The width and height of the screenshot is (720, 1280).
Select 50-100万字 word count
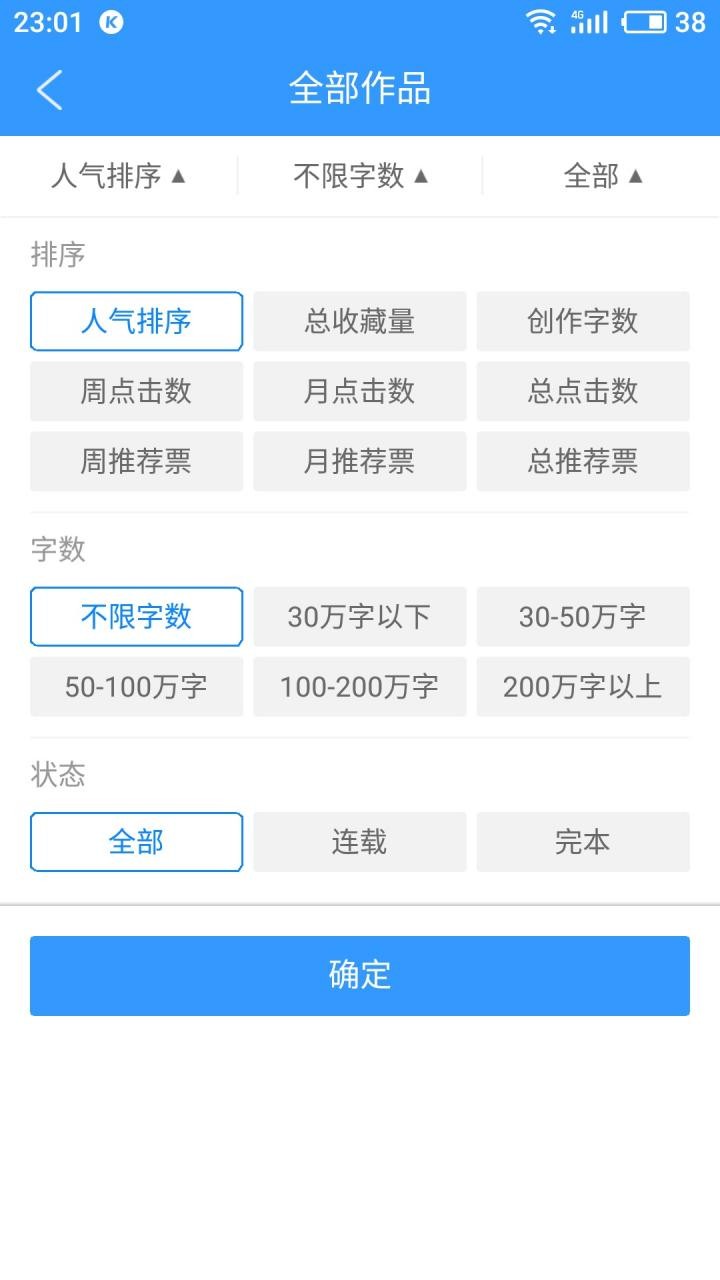click(136, 687)
